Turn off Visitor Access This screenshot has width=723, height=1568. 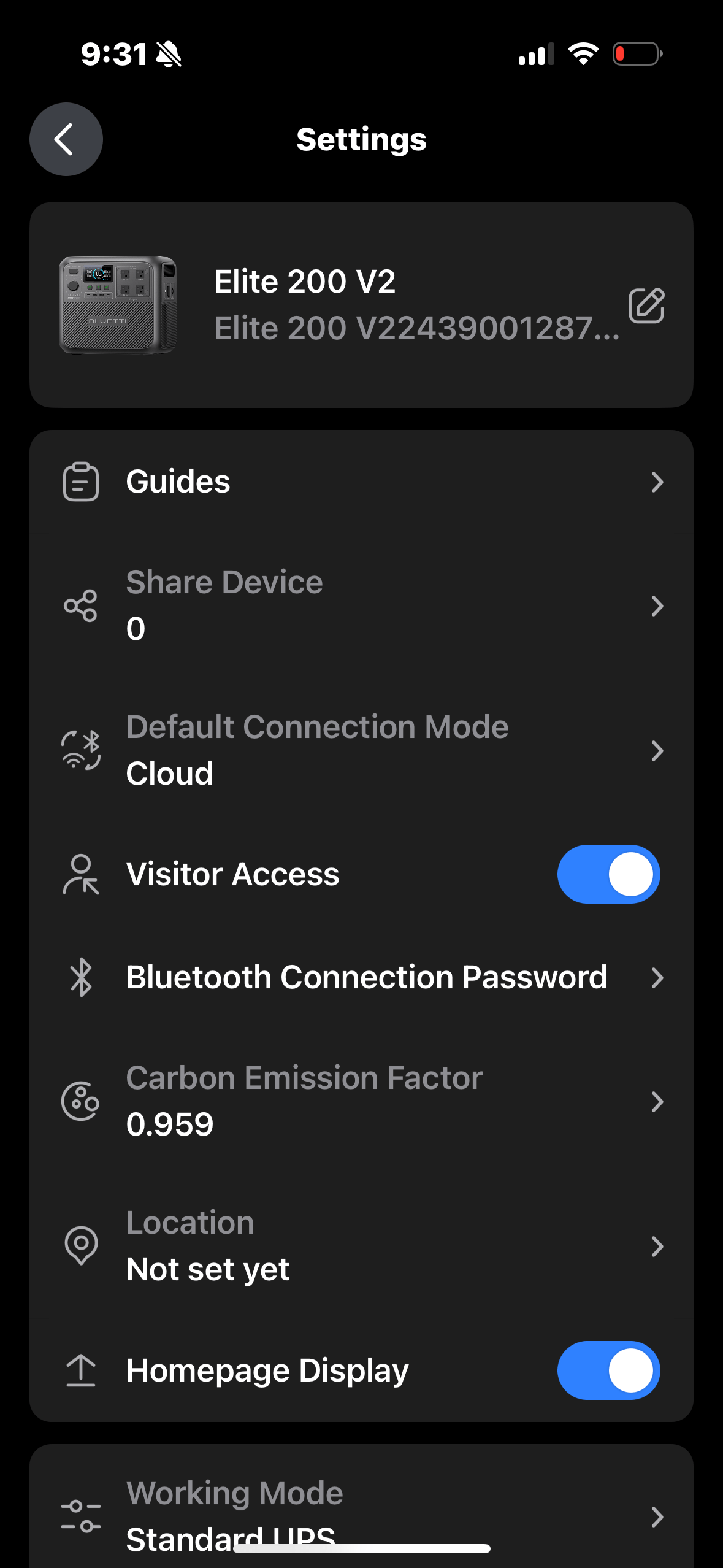(608, 874)
